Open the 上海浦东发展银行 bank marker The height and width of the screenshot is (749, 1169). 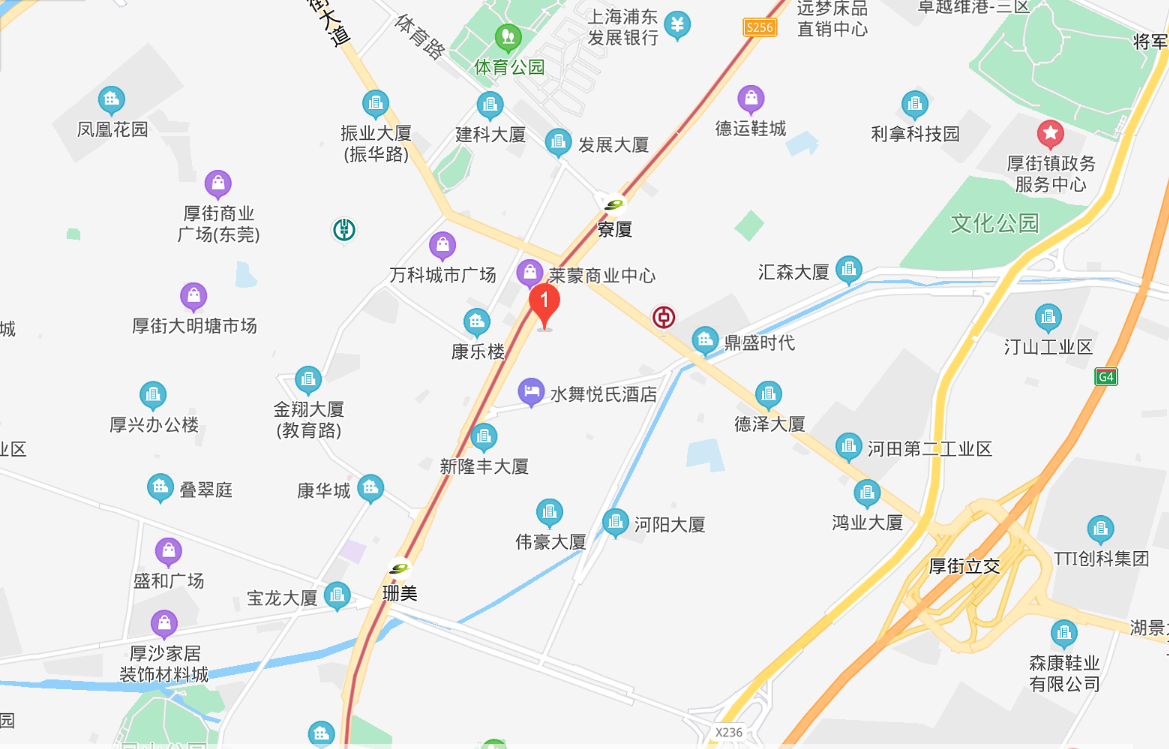[678, 24]
